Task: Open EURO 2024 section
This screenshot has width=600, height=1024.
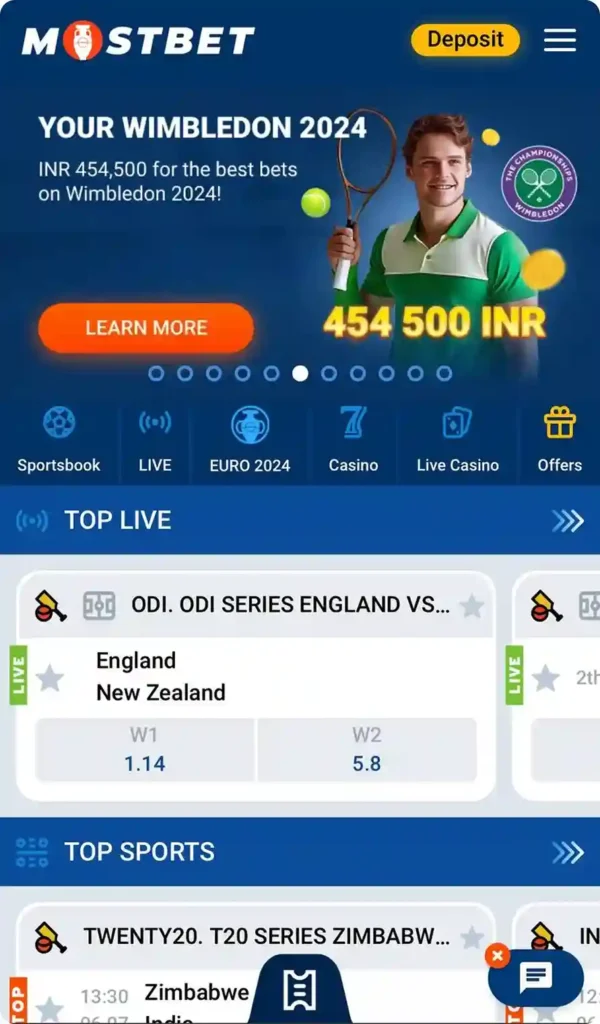Action: [250, 440]
